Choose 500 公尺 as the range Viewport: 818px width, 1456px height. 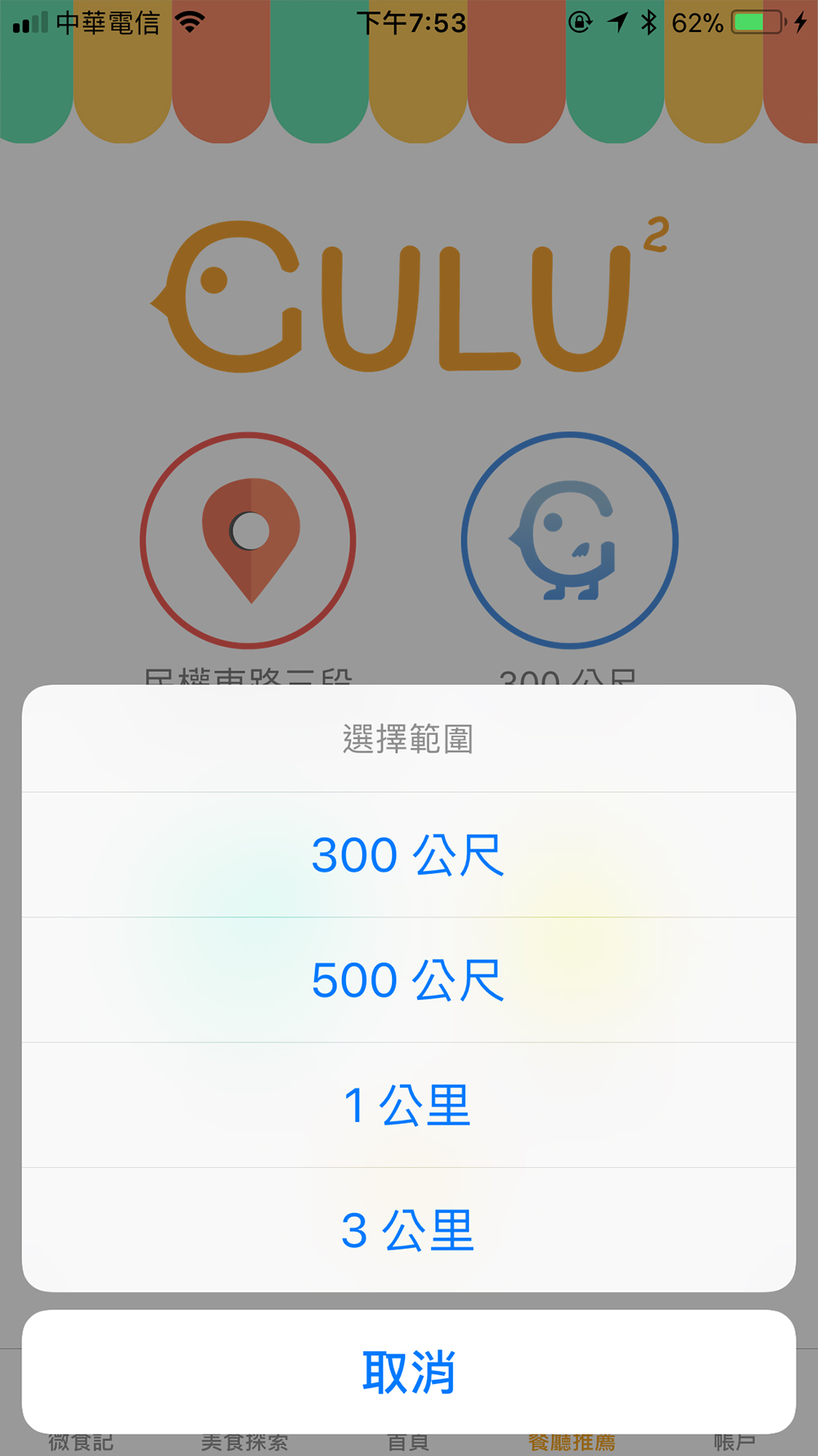[x=408, y=980]
